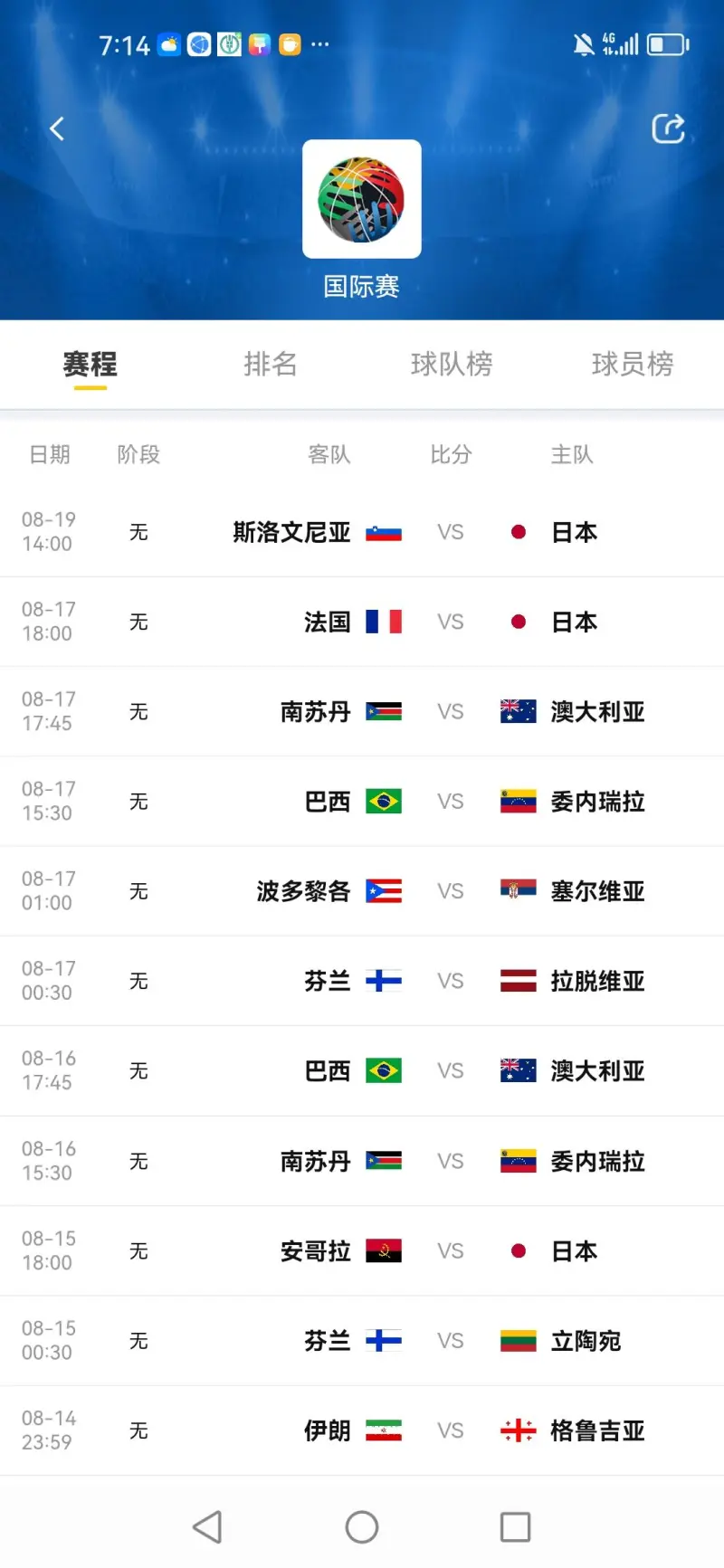This screenshot has width=724, height=1568.
Task: Open the 安哥拉 vs 日本 match
Action: click(x=362, y=1250)
